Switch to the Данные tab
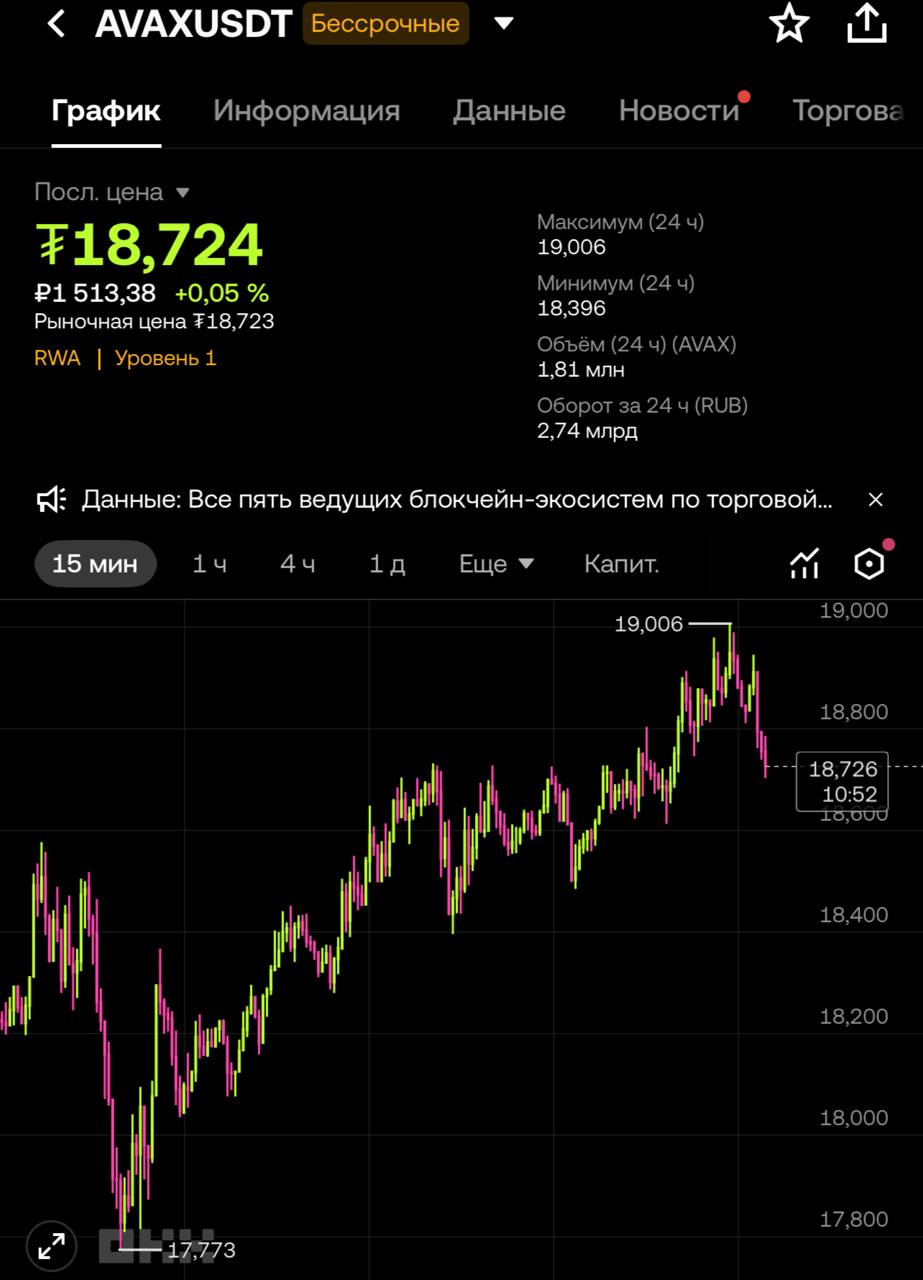Viewport: 923px width, 1280px height. [509, 110]
